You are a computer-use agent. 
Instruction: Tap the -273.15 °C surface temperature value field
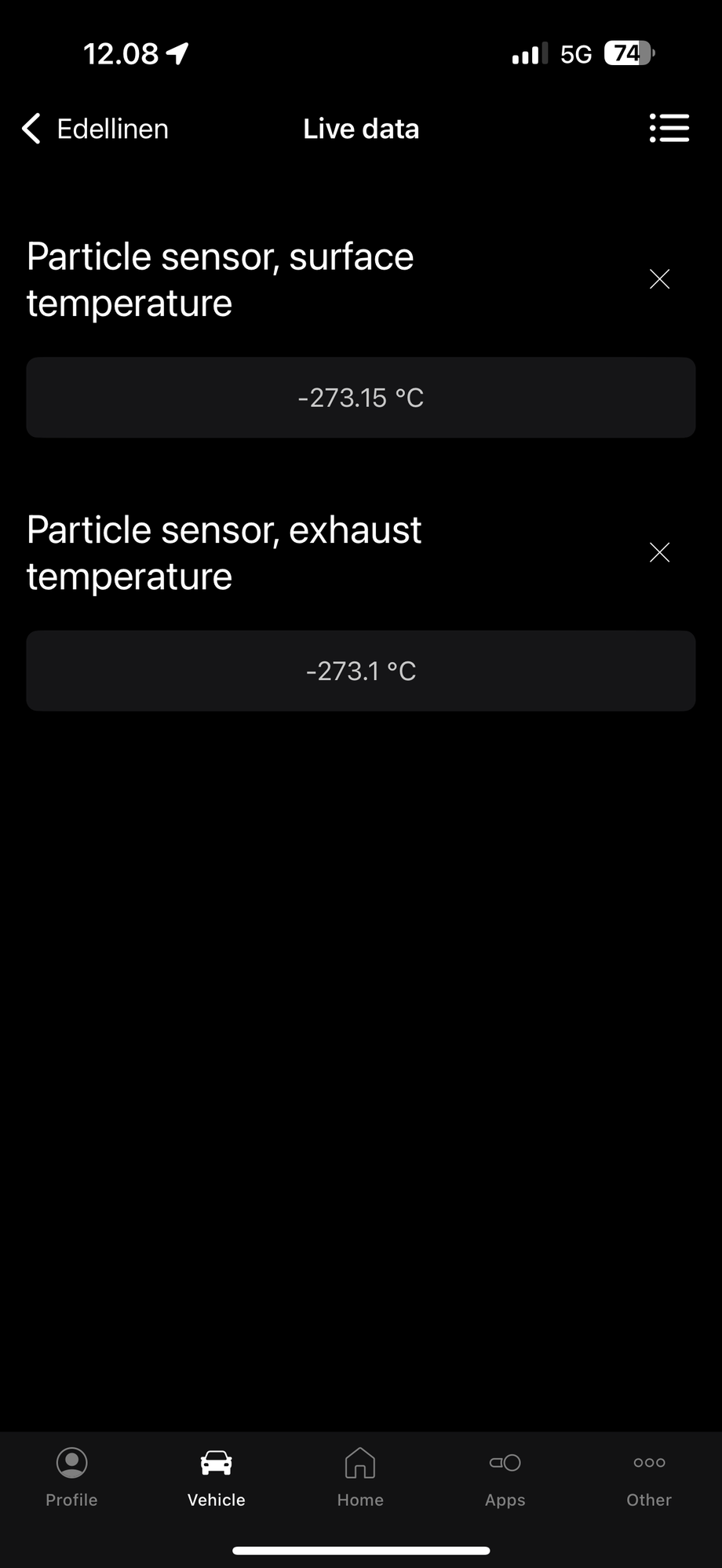point(361,398)
